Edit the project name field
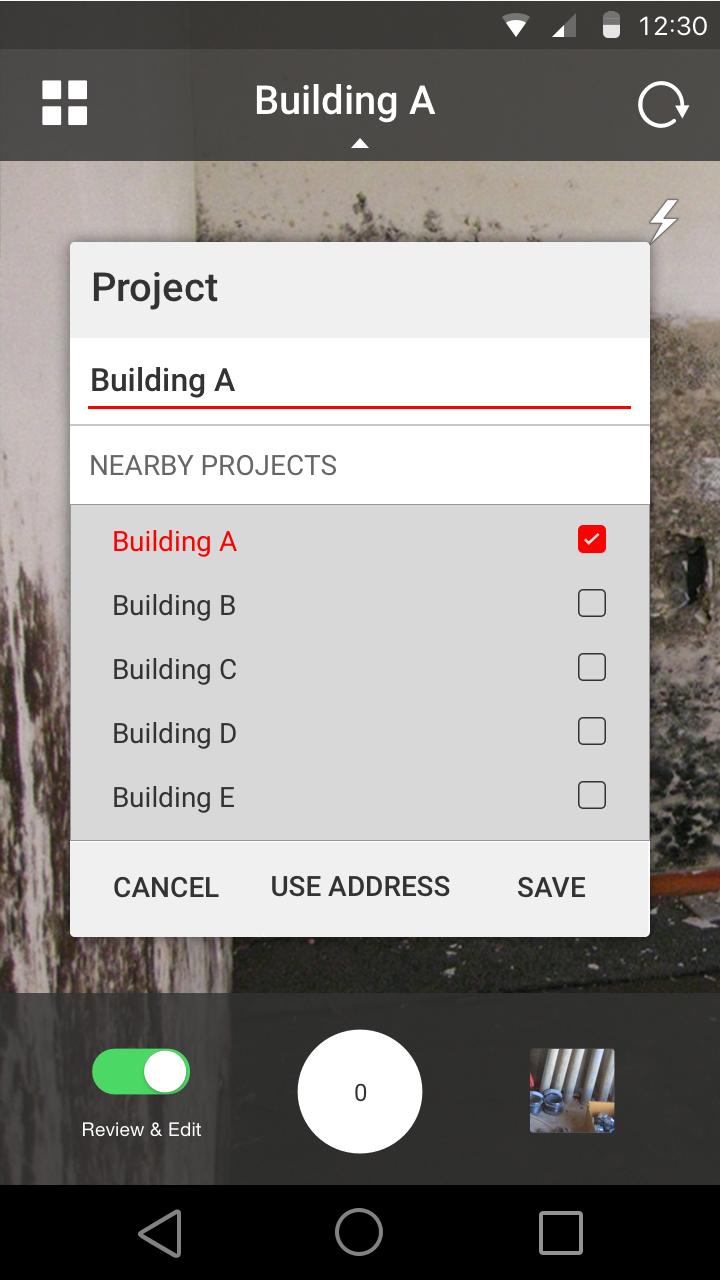This screenshot has width=720, height=1280. coord(359,381)
